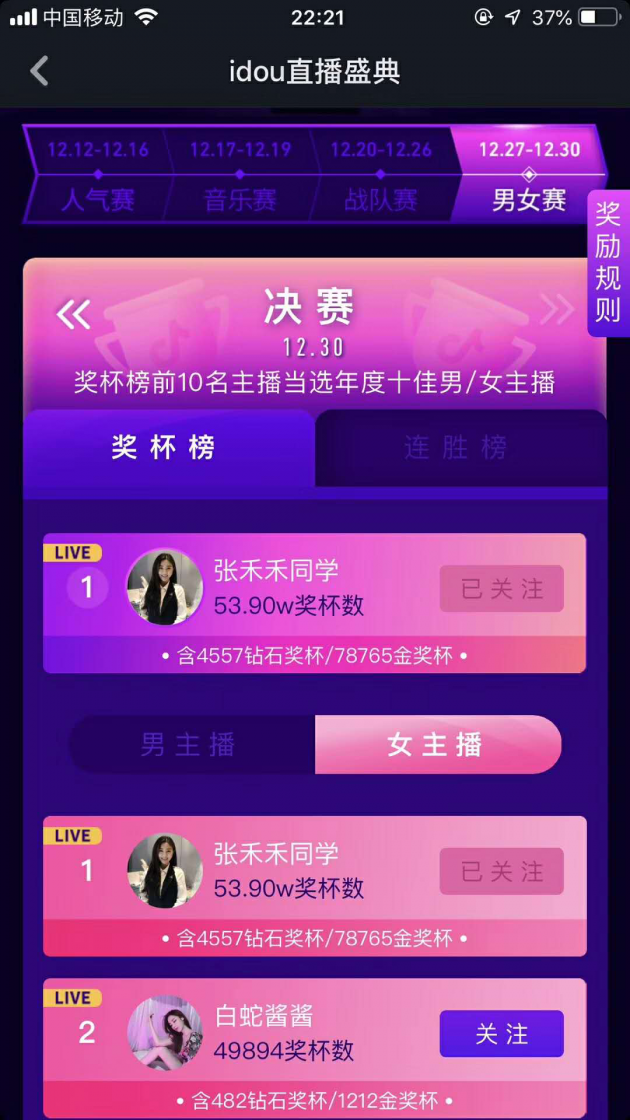Open the 奖励规则 side button
Viewport: 630px width, 1120px height.
click(608, 262)
